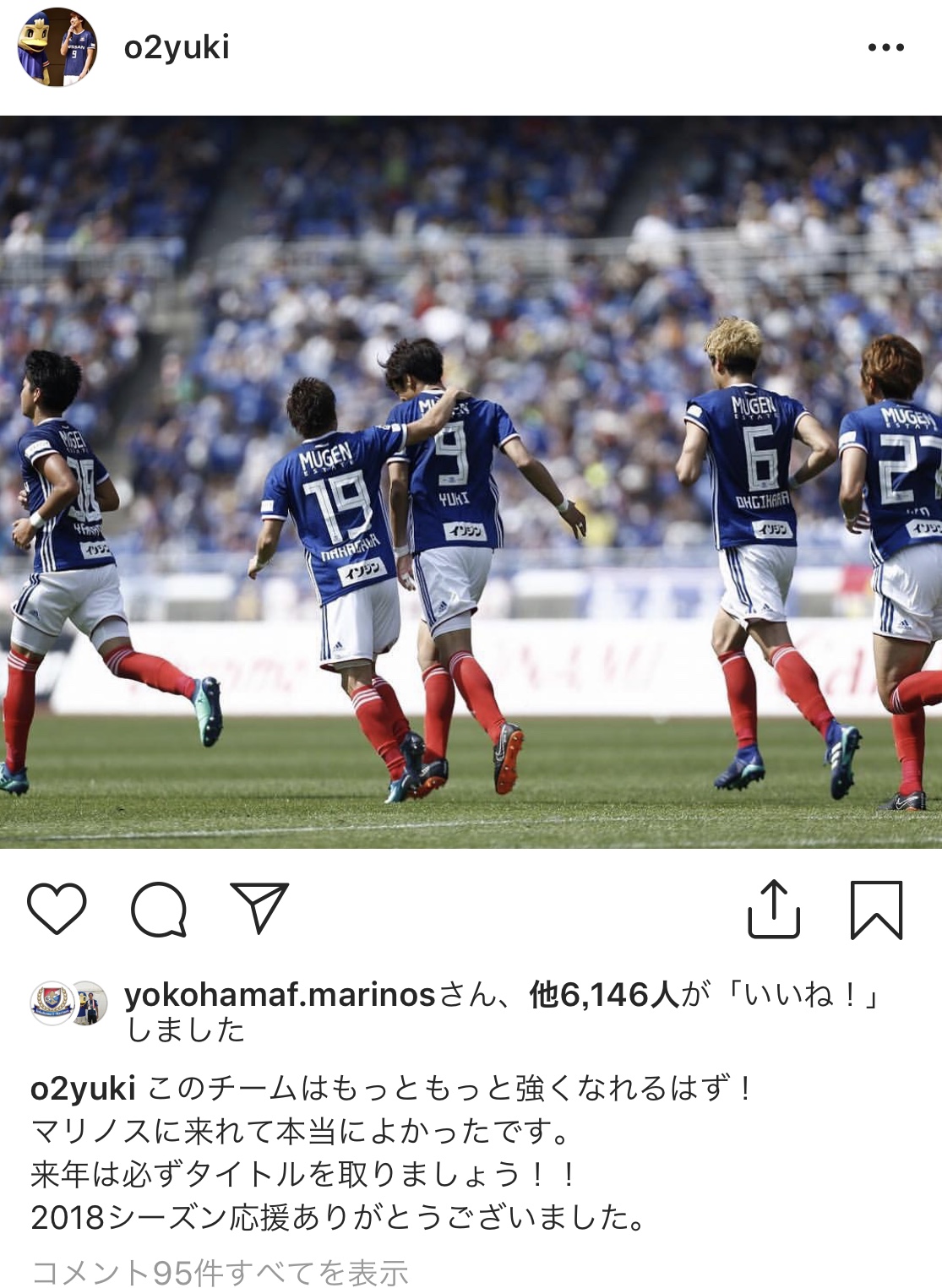Open the football match photo

coord(471,481)
